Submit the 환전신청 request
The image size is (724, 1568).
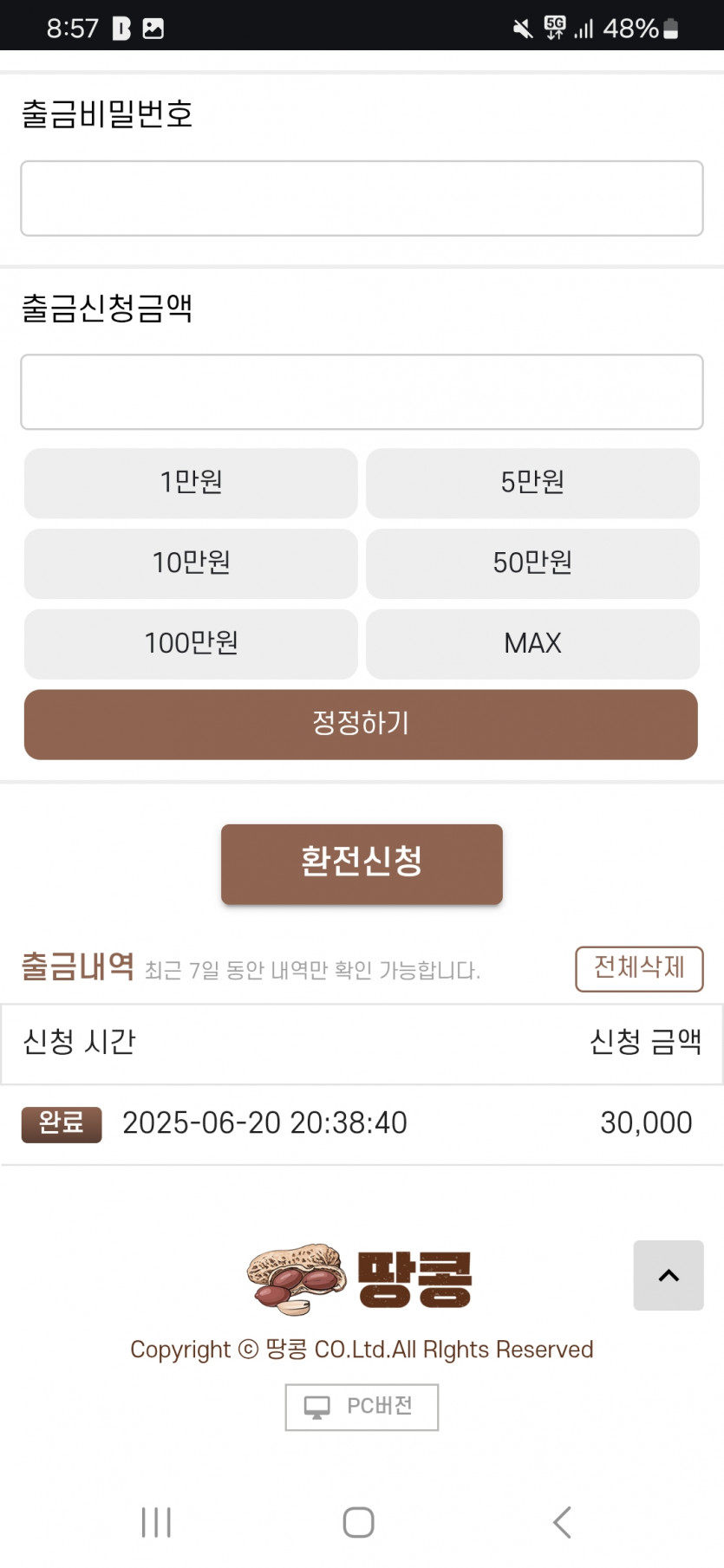click(x=362, y=863)
